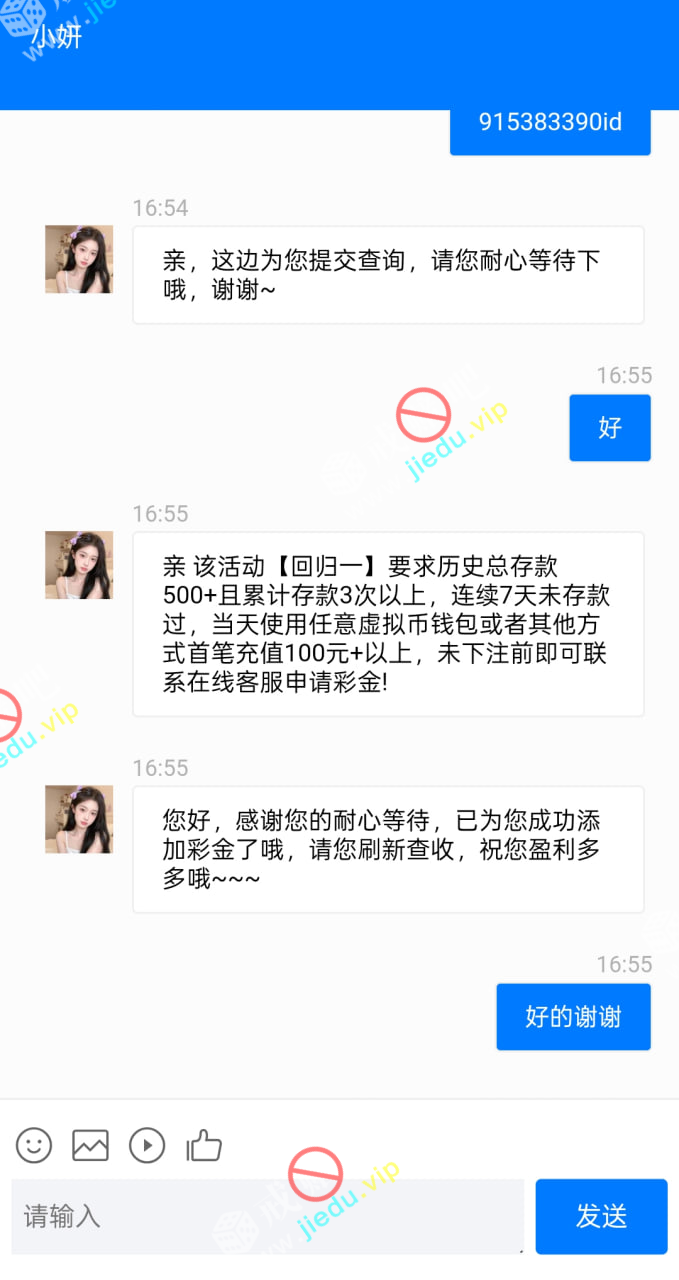
Task: Send the message with 发送
Action: coord(601,1216)
